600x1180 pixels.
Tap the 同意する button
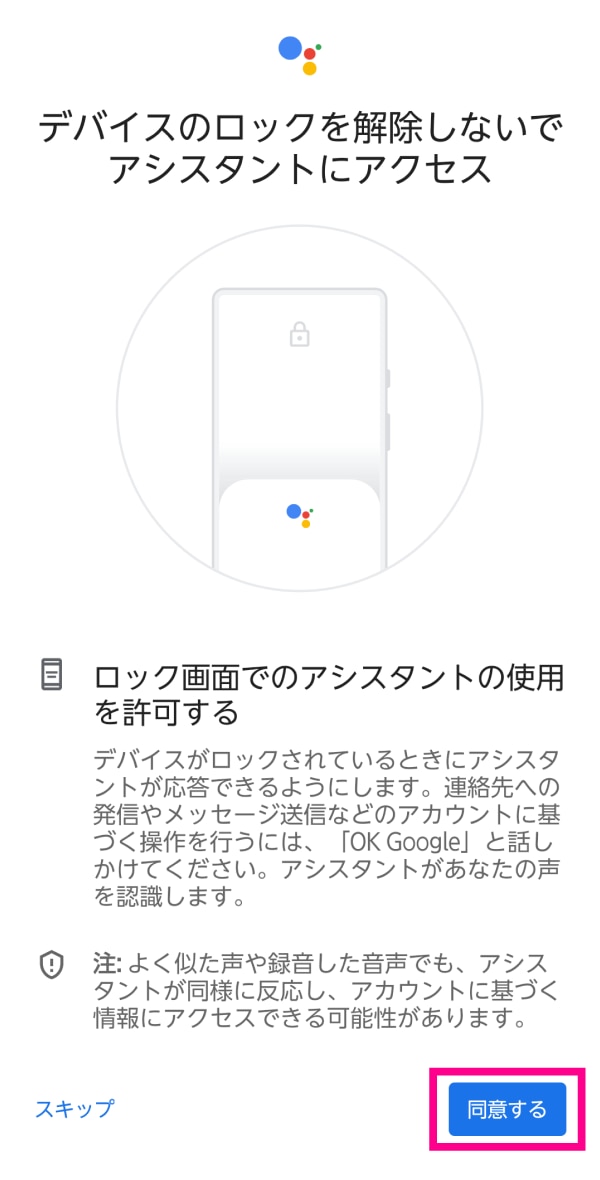[507, 1109]
